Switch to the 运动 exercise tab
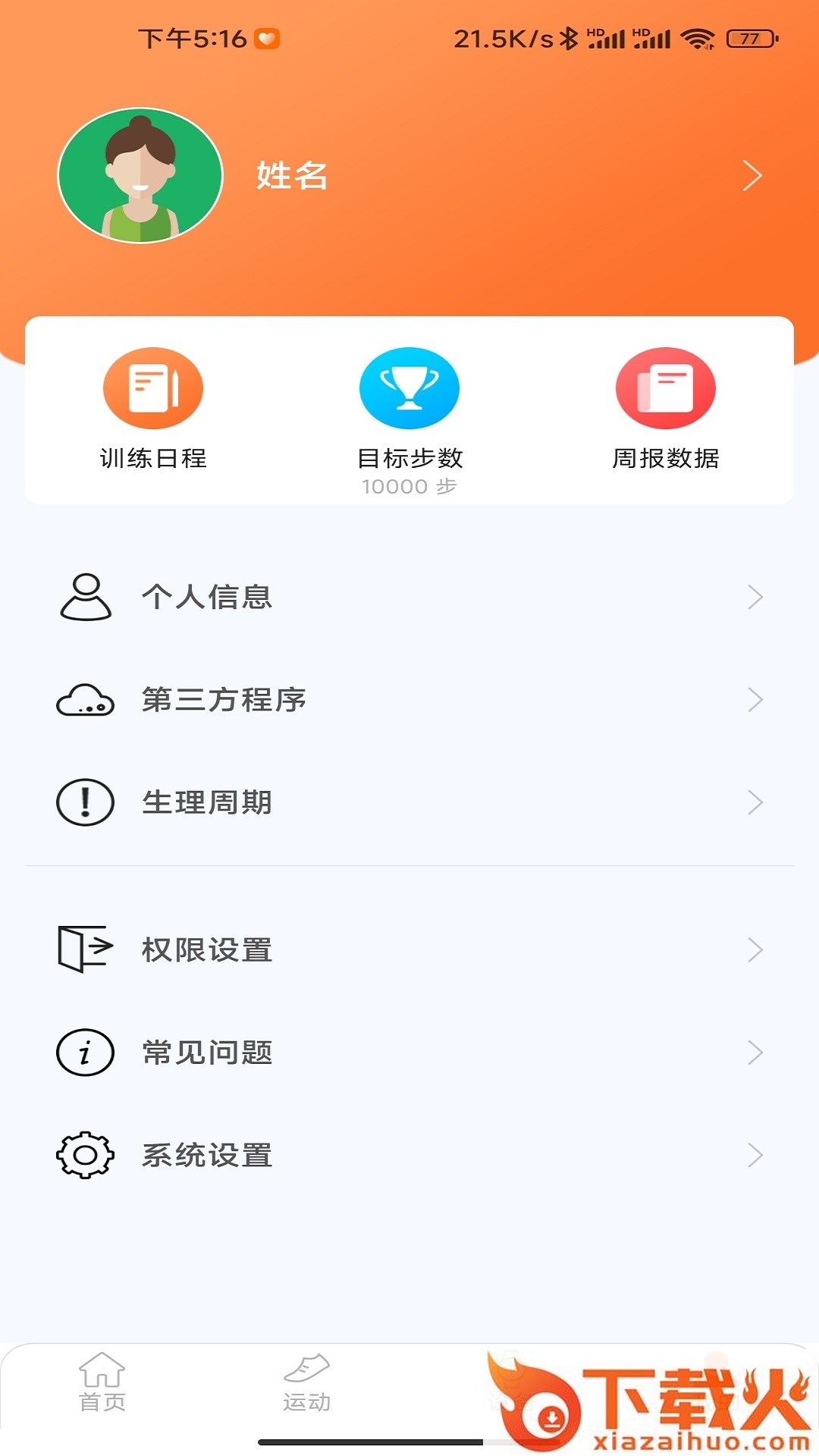Image resolution: width=819 pixels, height=1456 pixels. 306,1383
